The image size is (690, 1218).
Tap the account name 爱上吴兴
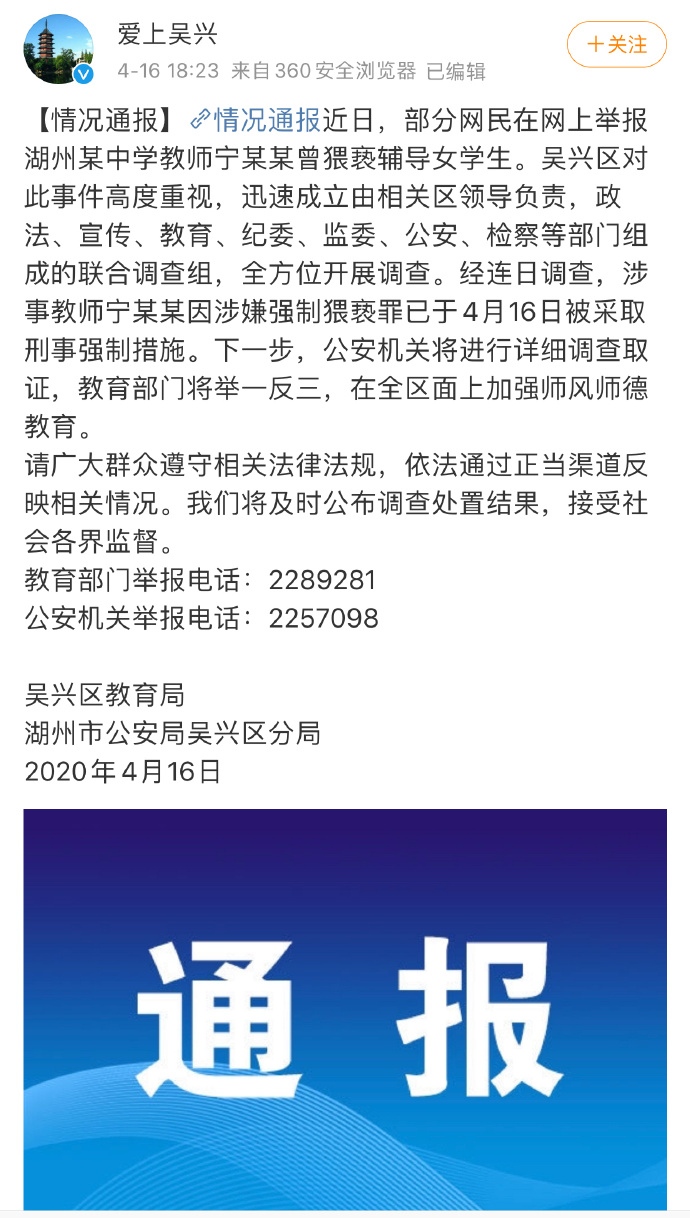(167, 34)
